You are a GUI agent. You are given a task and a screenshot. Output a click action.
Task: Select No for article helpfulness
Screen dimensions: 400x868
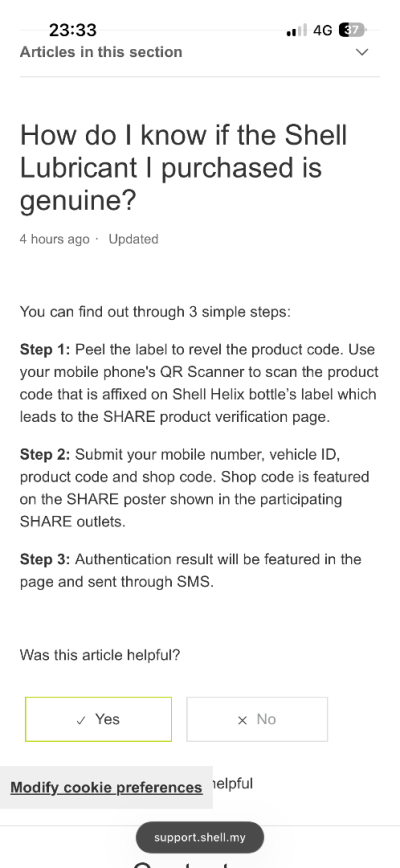(257, 719)
